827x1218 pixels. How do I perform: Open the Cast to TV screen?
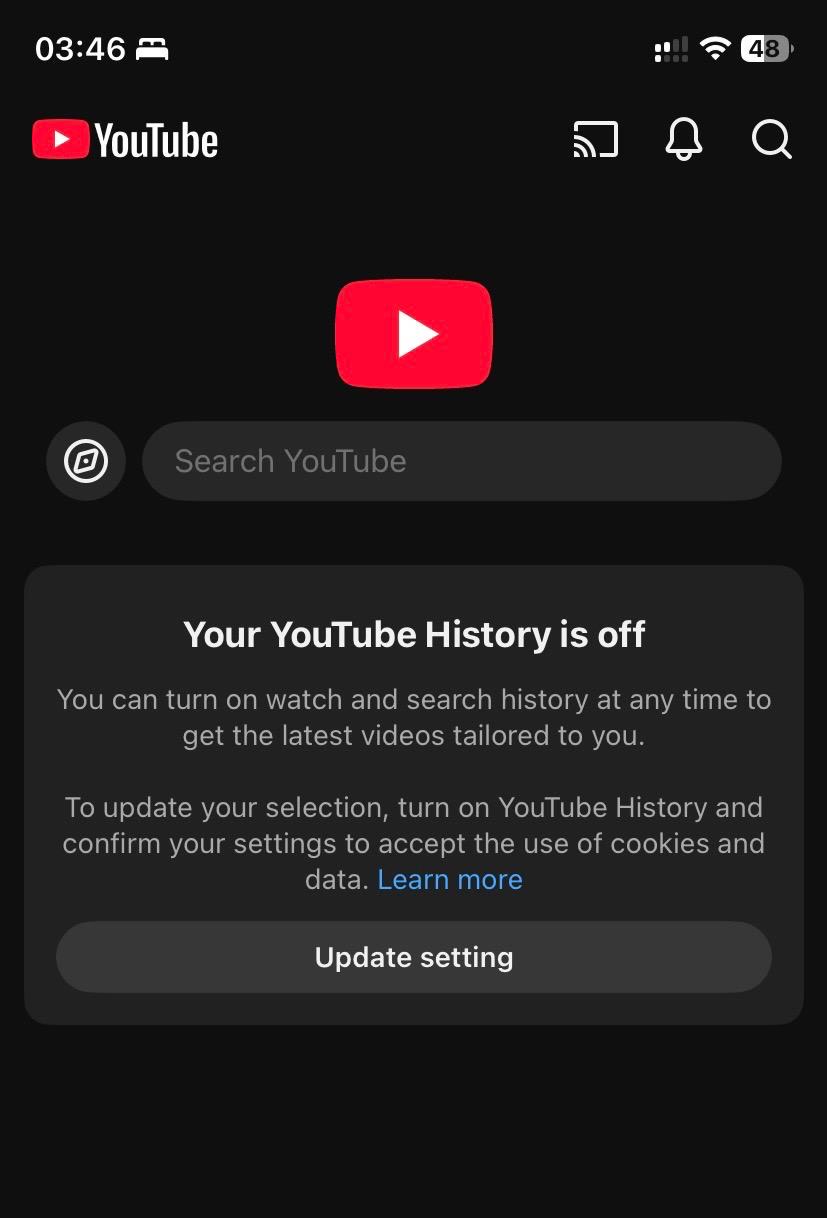pyautogui.click(x=595, y=140)
